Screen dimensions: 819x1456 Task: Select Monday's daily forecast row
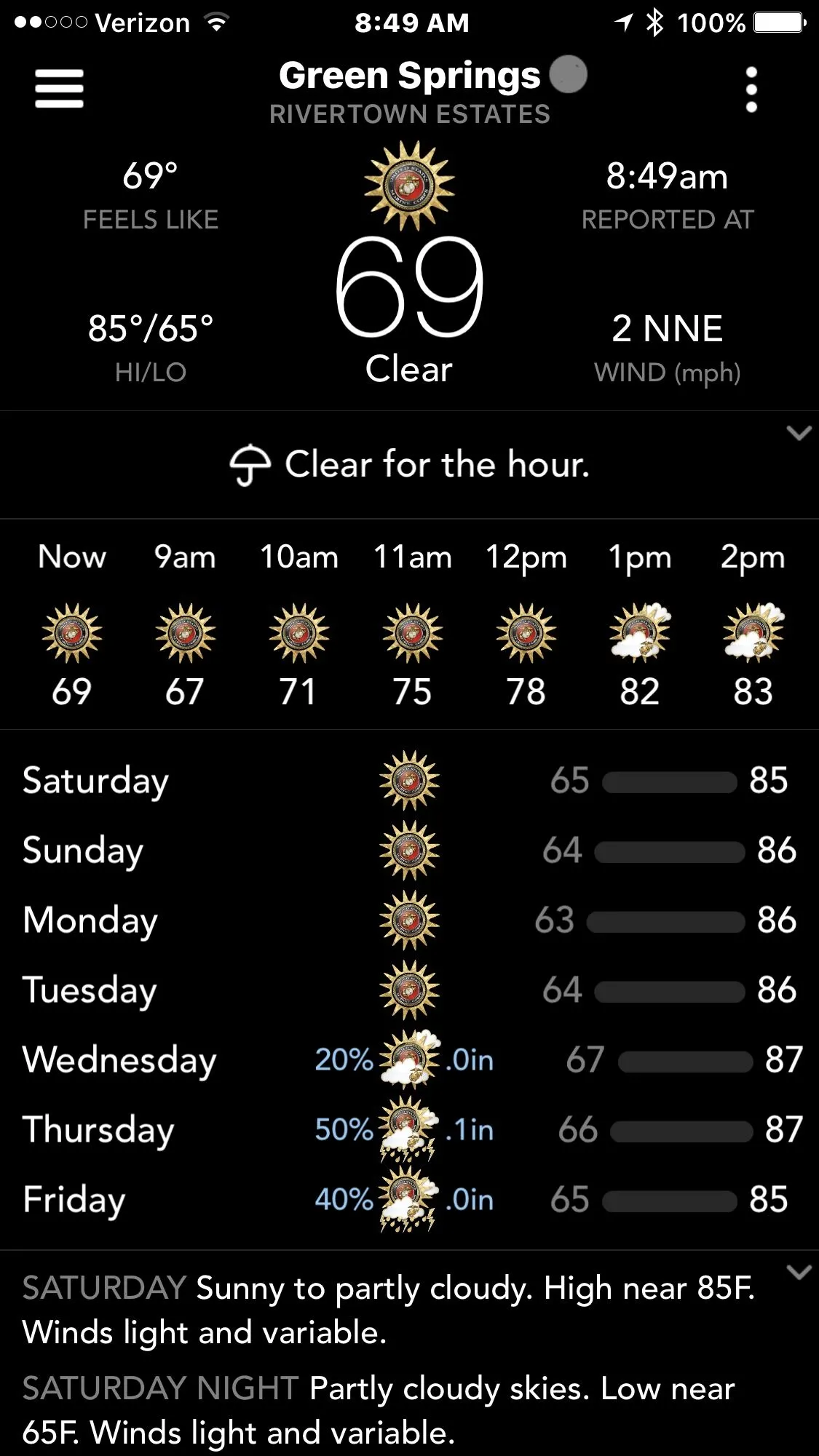point(408,920)
